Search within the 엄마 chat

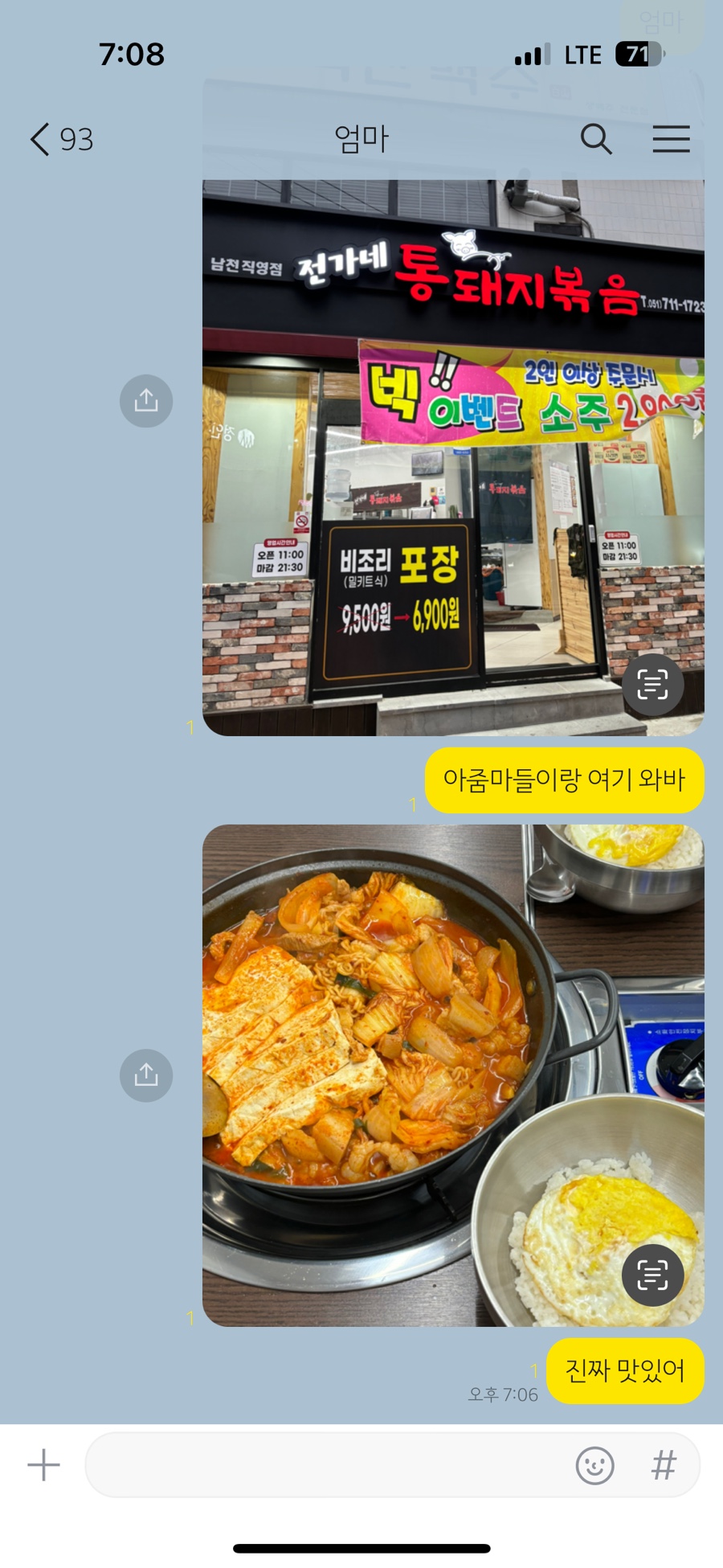coord(595,139)
